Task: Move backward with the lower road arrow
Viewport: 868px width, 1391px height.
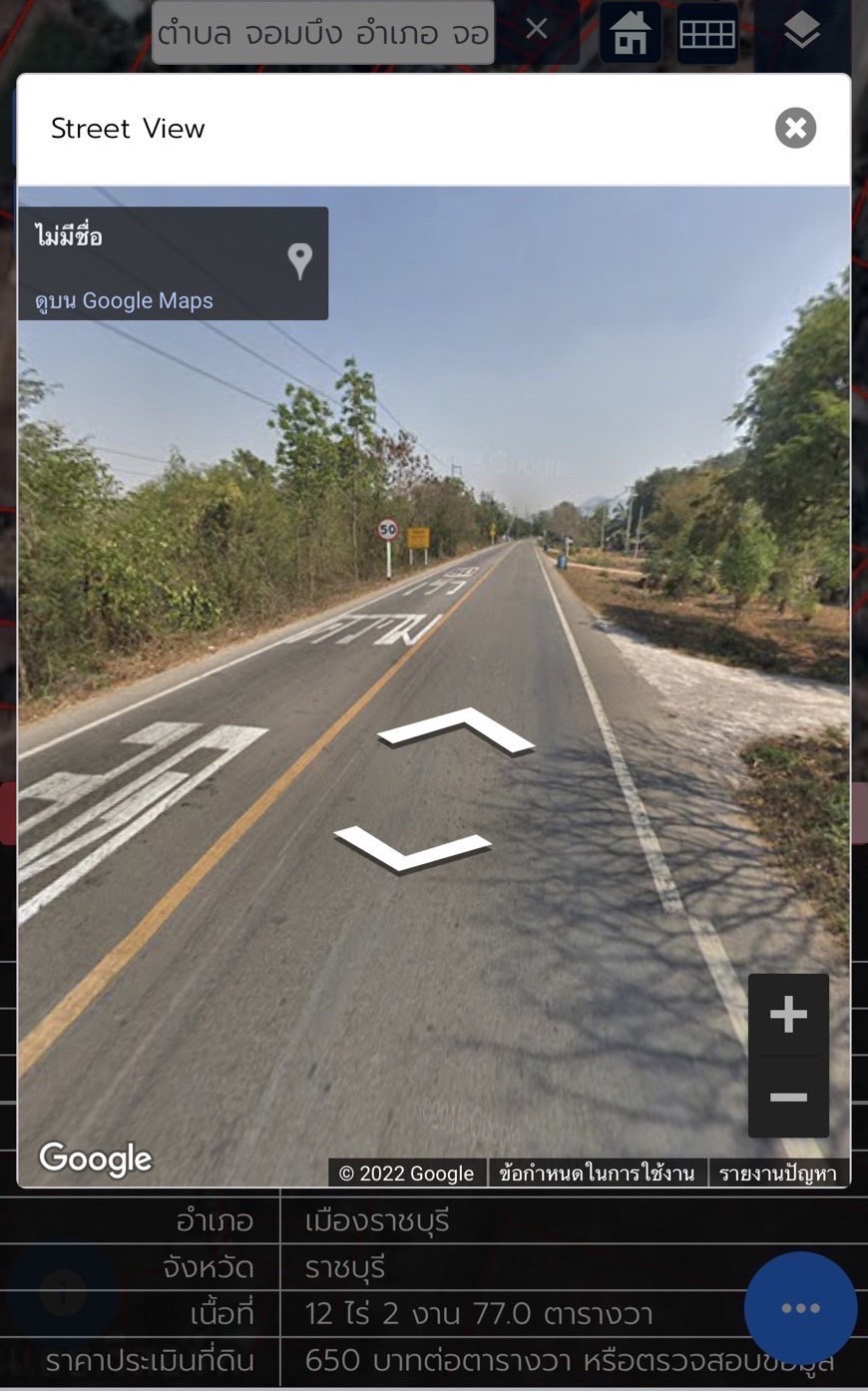Action: 412,849
